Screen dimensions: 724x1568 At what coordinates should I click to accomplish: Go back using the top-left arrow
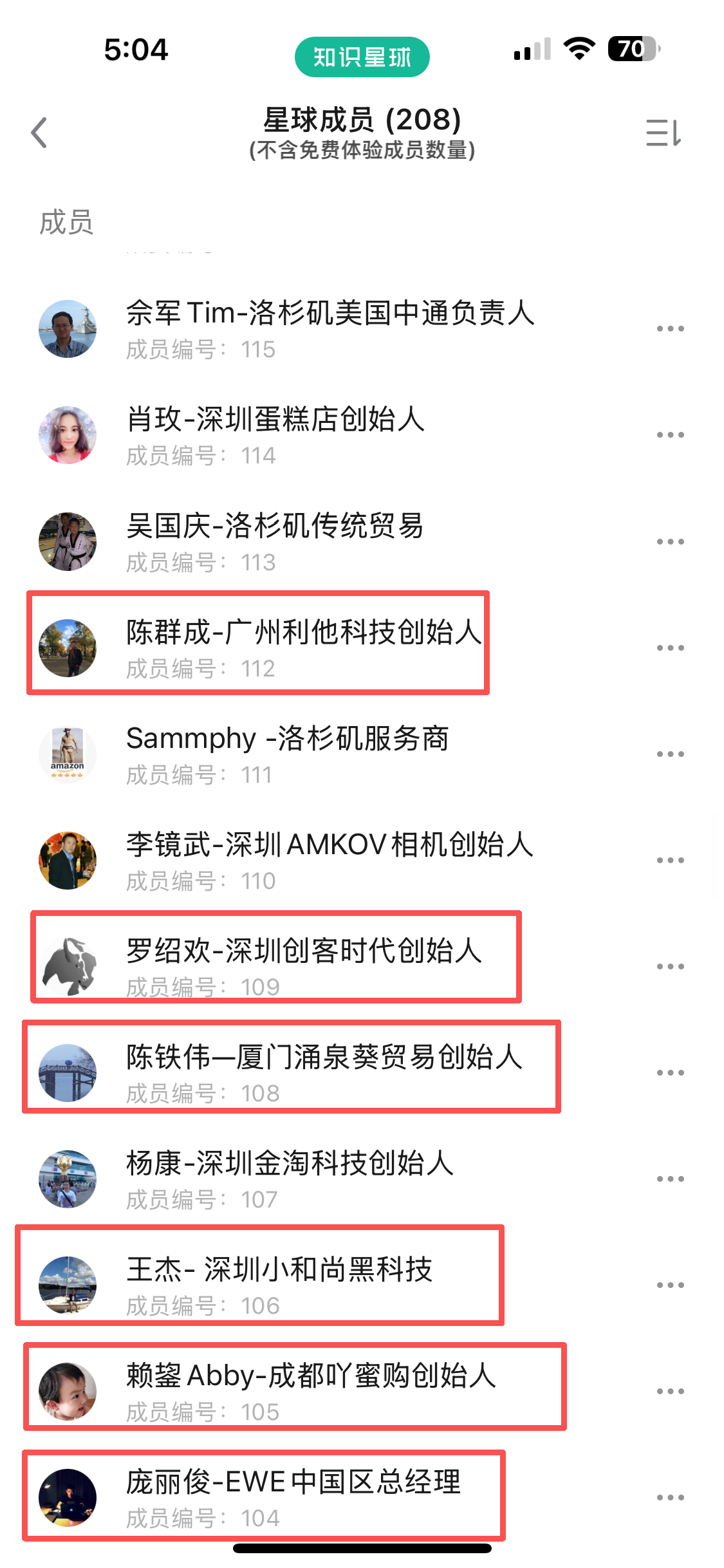tap(40, 133)
